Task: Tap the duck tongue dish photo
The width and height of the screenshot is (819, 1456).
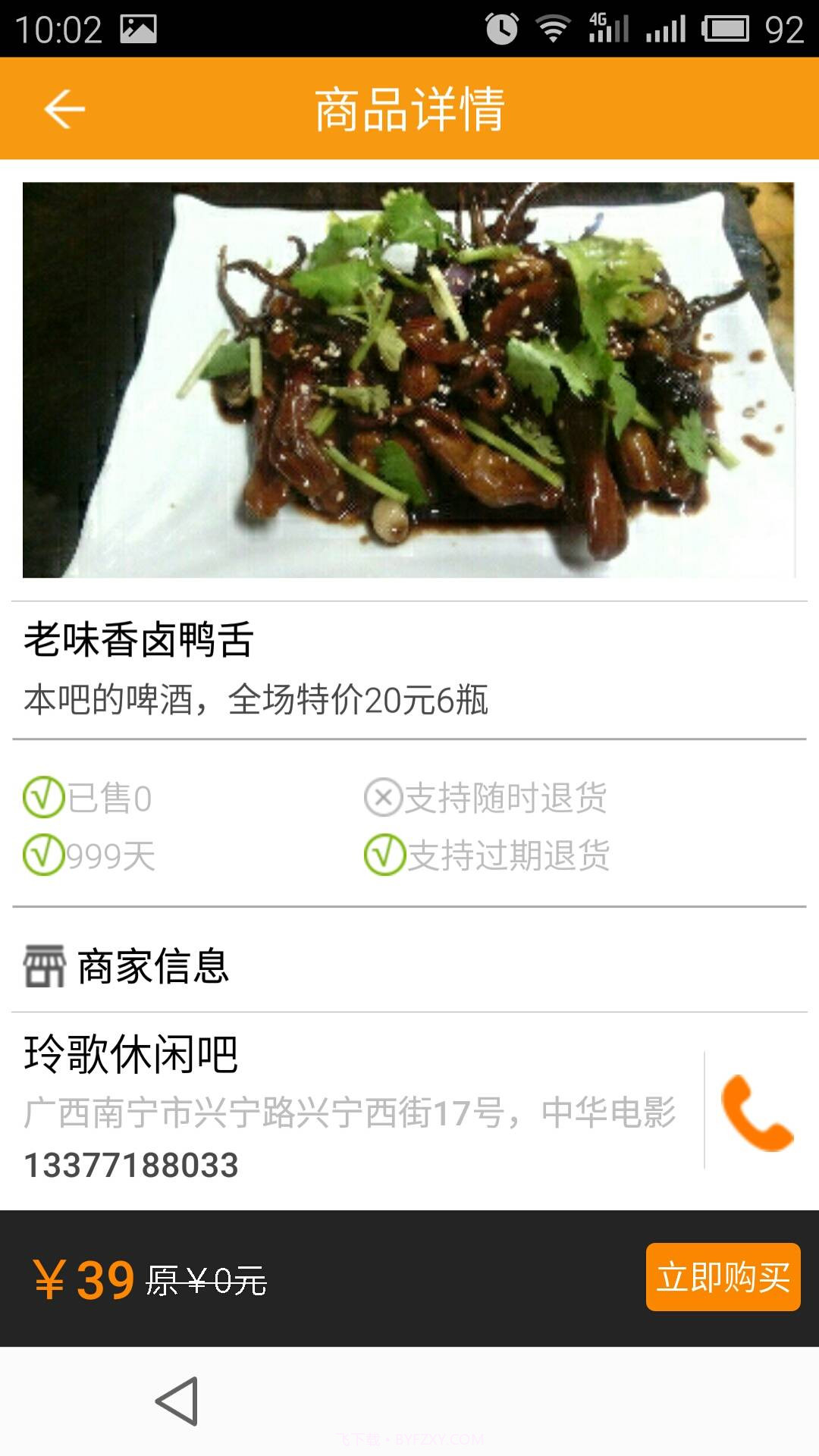Action: click(x=409, y=379)
